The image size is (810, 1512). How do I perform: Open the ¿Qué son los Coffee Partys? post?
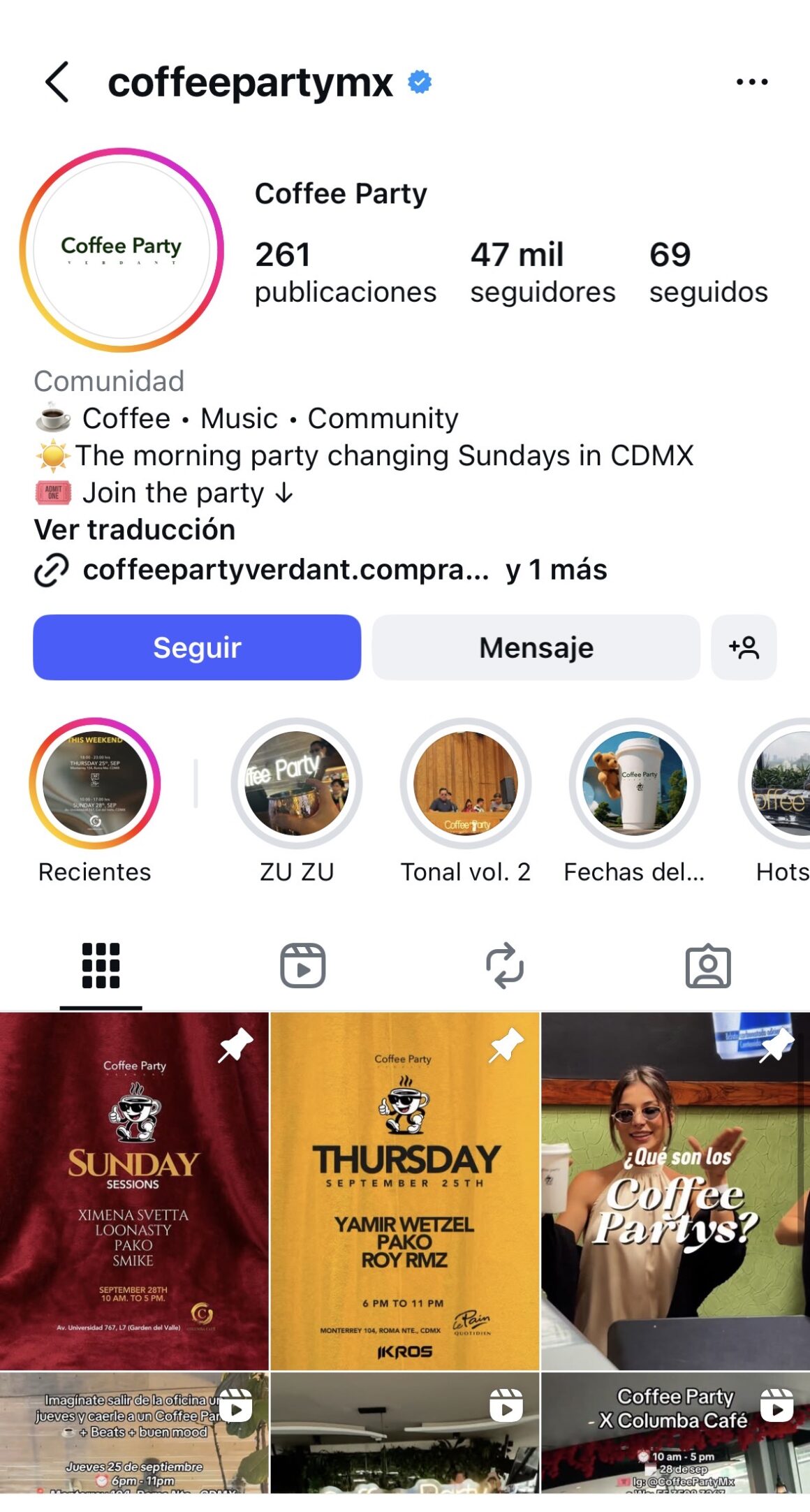[x=675, y=1191]
